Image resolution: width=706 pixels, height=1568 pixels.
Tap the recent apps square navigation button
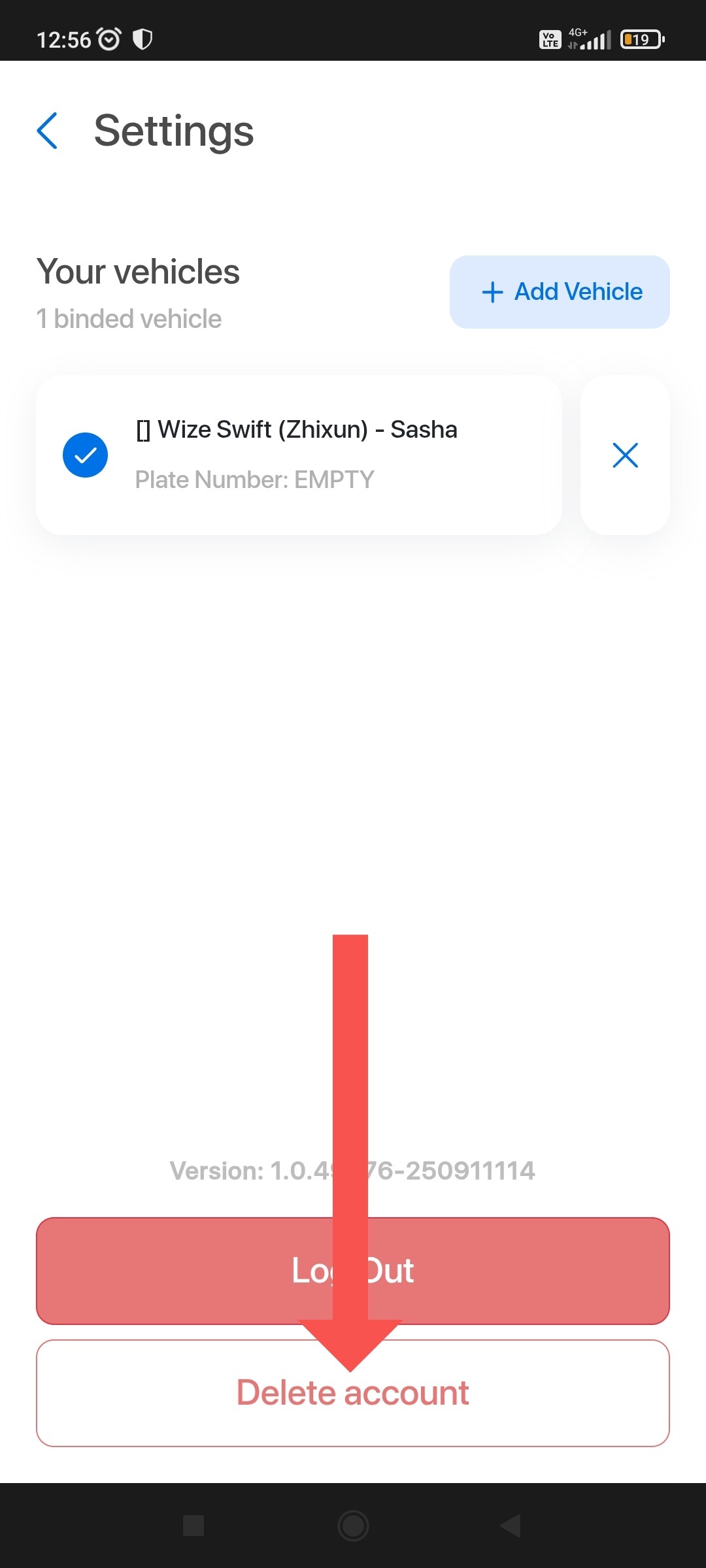tap(193, 1526)
